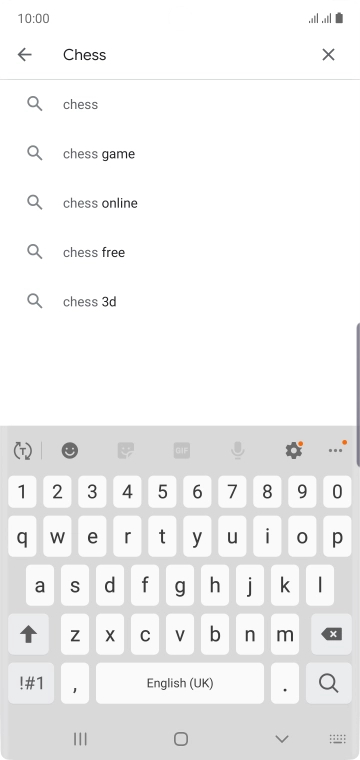Tap the backspace key
This screenshot has width=360, height=760.
click(331, 634)
